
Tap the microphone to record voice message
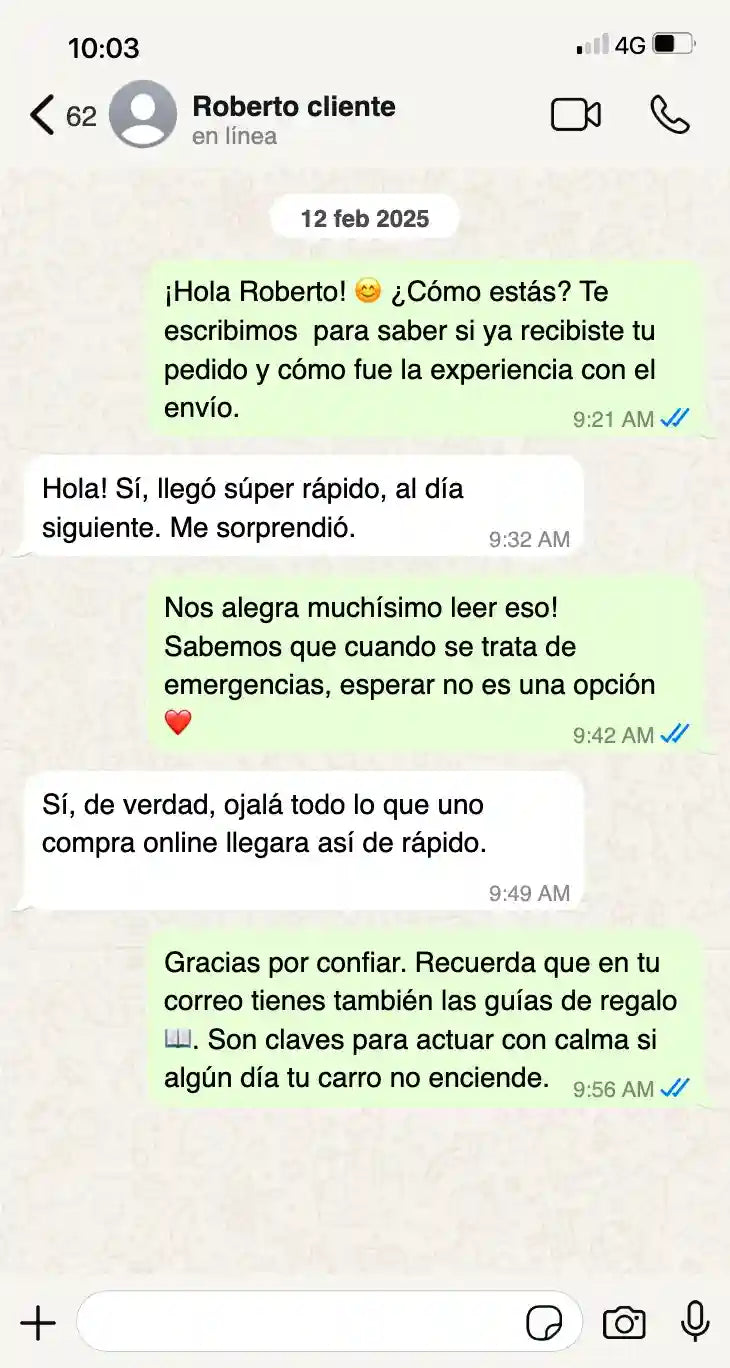pyautogui.click(x=695, y=1321)
